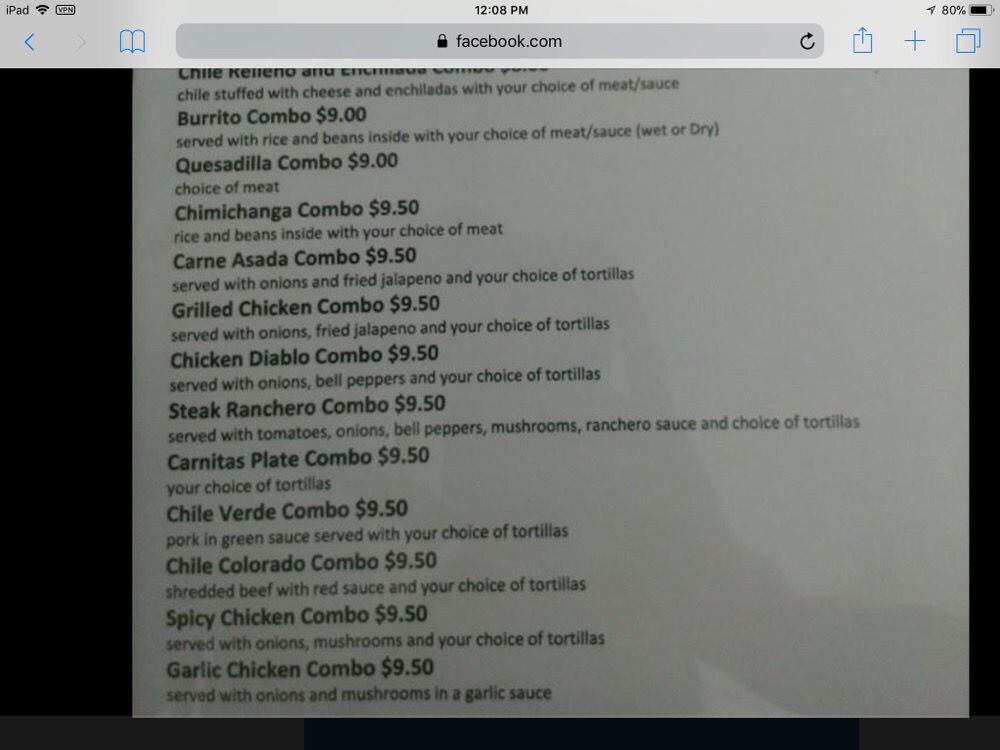Add a new tab
This screenshot has height=750, width=1000.
[915, 41]
